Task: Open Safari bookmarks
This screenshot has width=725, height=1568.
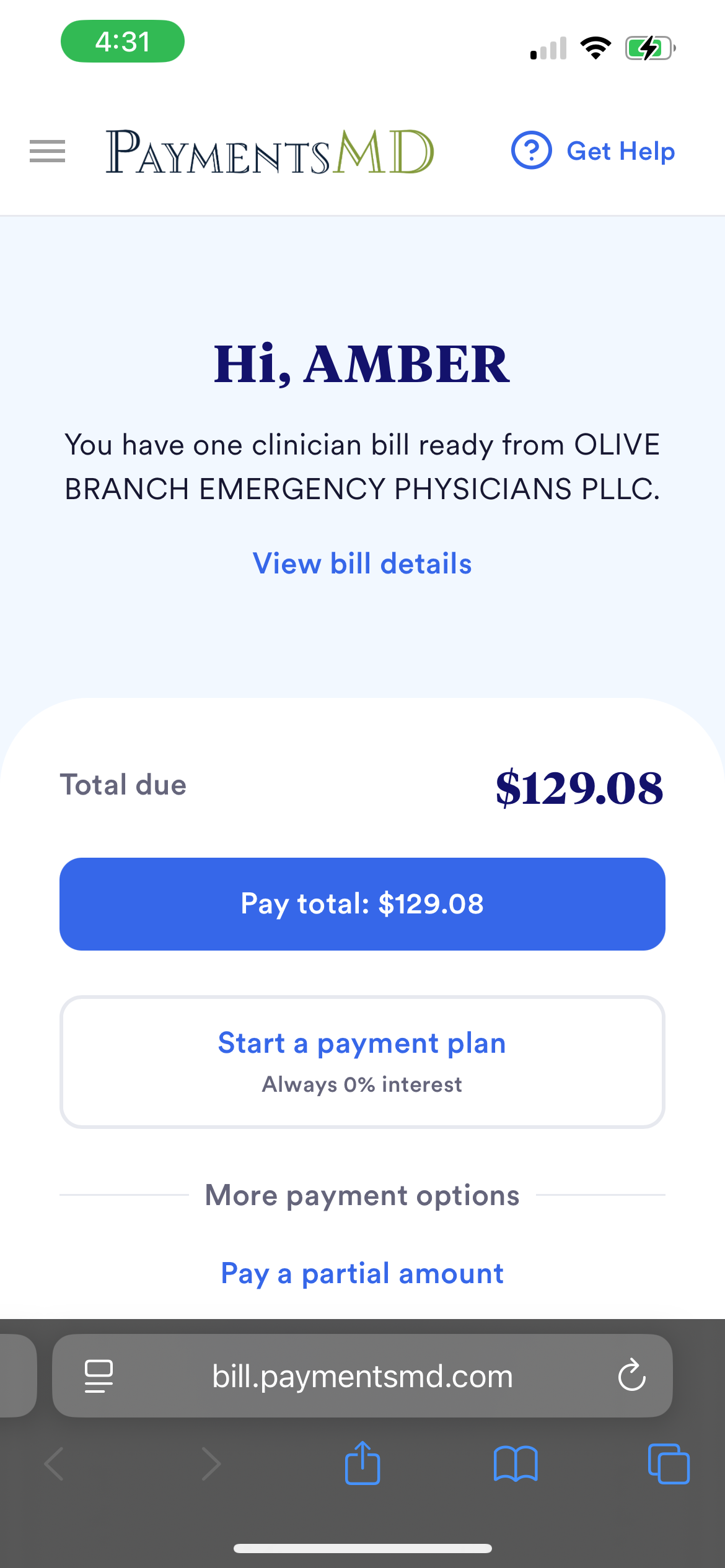Action: click(515, 1464)
